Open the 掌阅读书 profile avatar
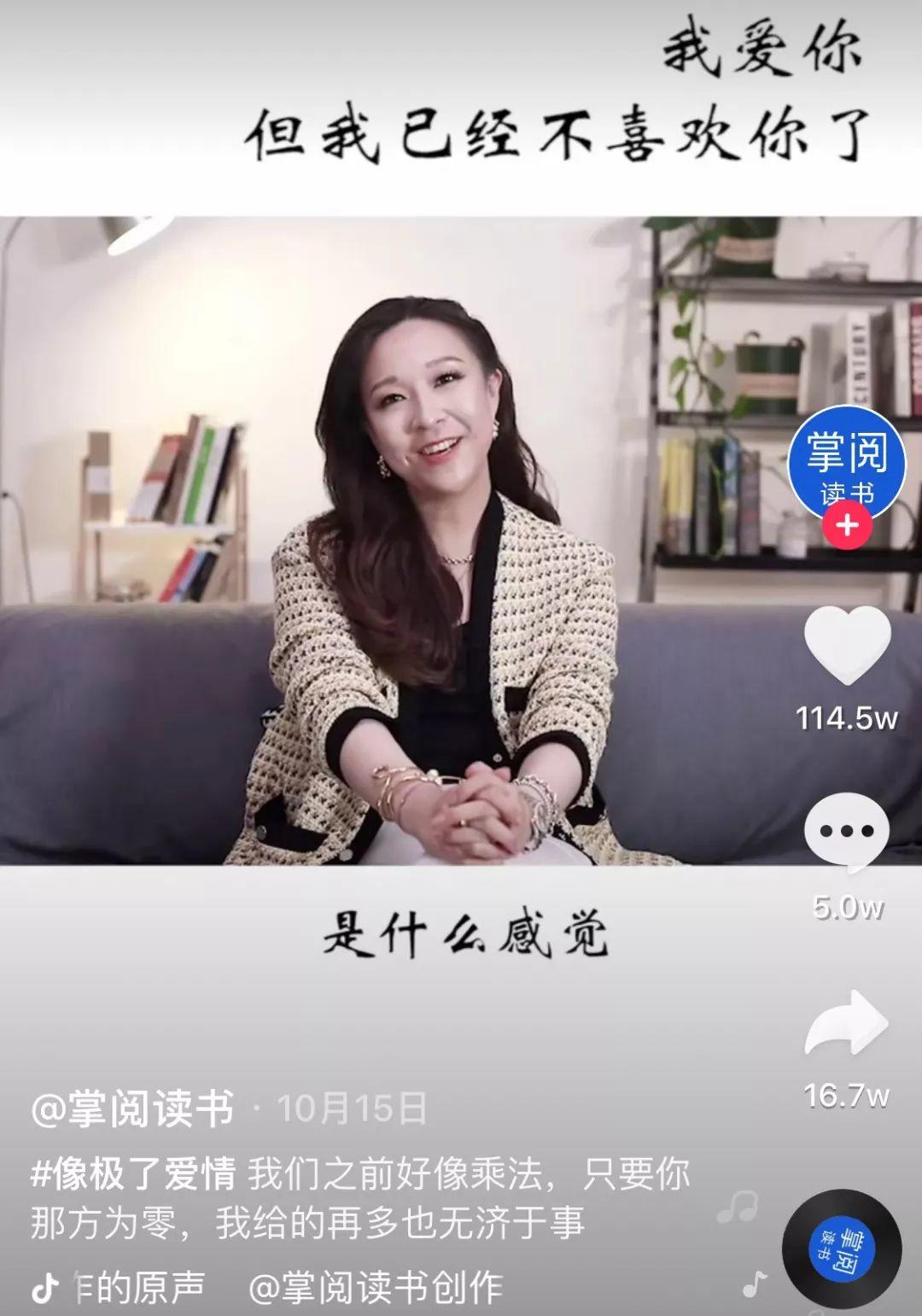This screenshot has width=922, height=1316. 846,461
